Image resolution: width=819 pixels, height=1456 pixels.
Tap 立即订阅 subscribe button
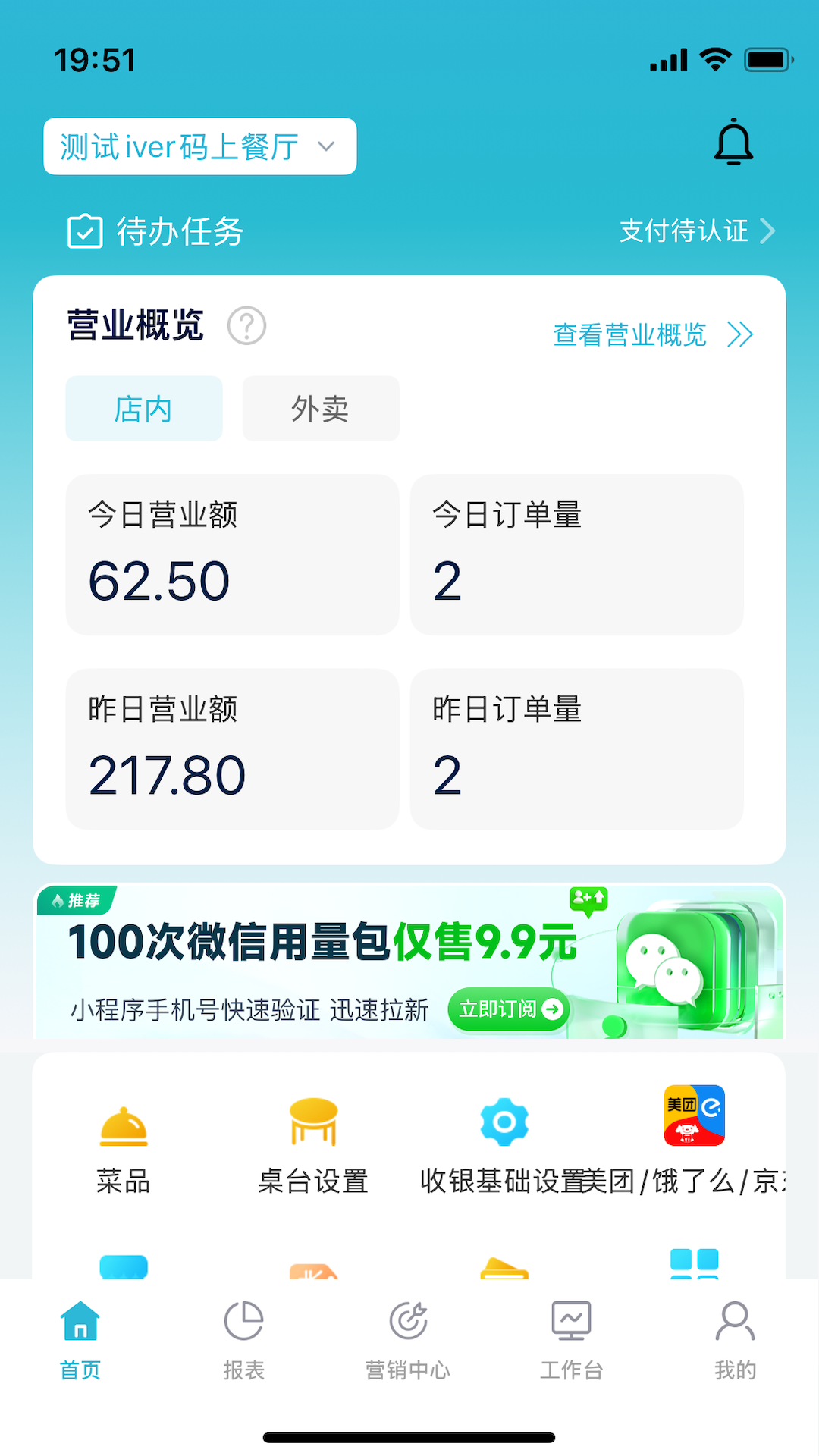(x=509, y=1009)
